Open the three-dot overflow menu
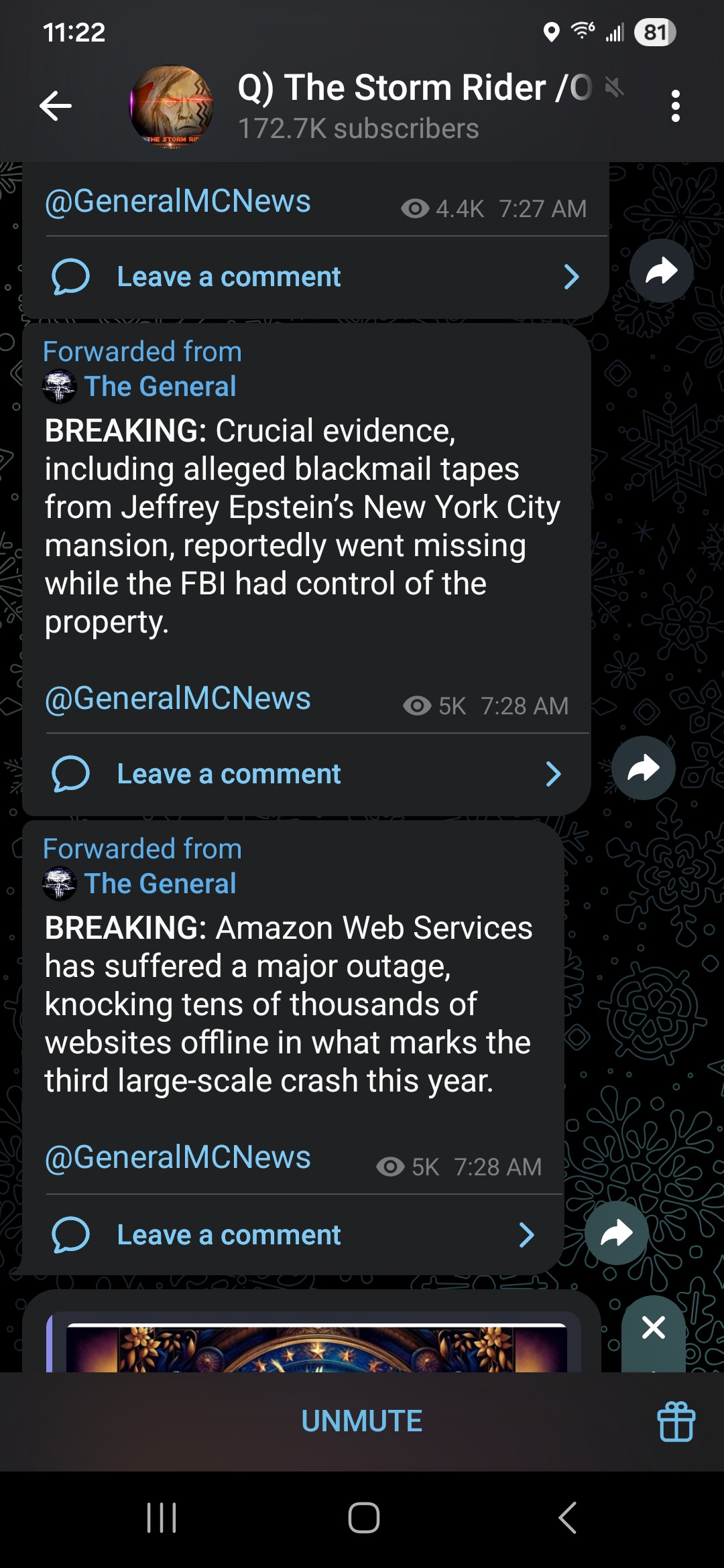This screenshot has width=724, height=1568. (x=675, y=106)
